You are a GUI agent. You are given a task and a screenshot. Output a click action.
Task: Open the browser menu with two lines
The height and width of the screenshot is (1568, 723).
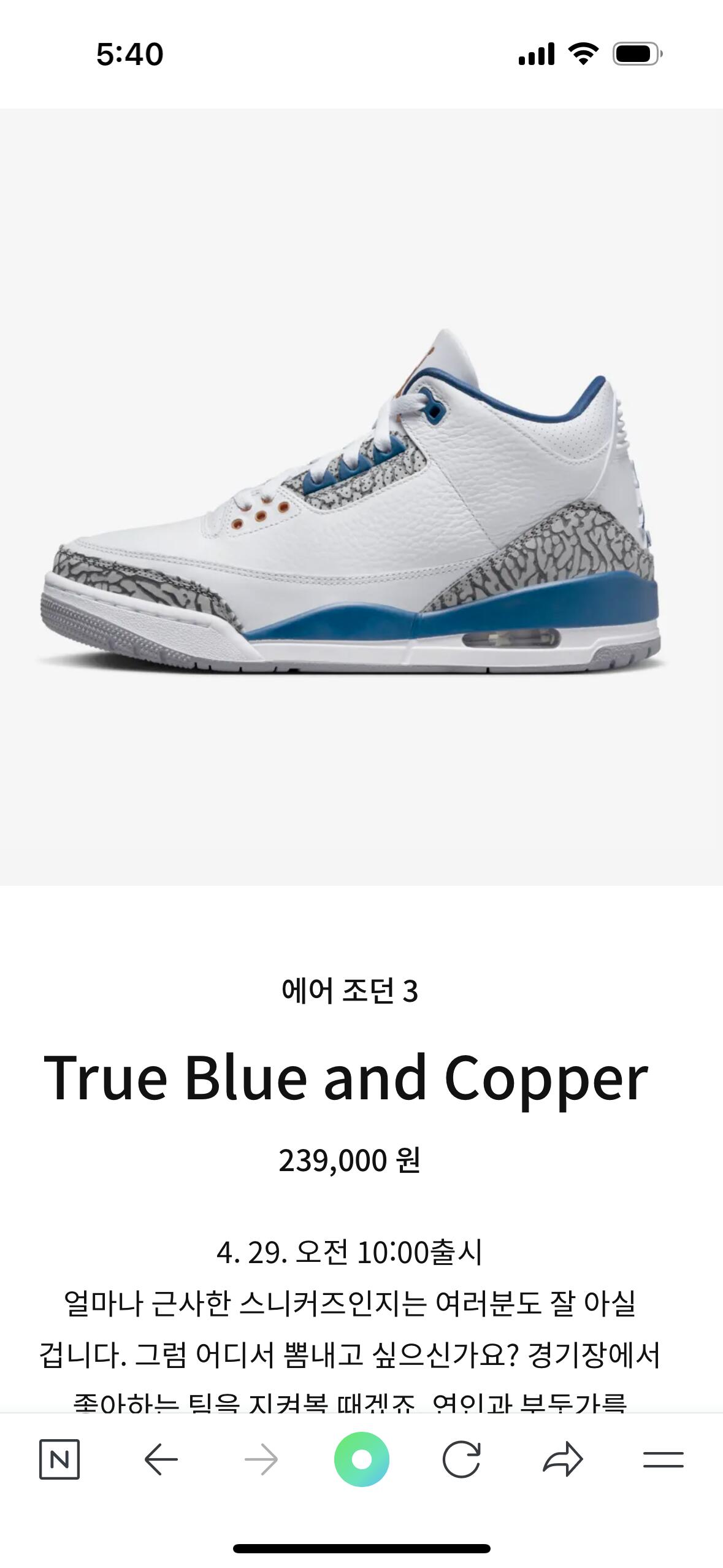coord(664,1459)
